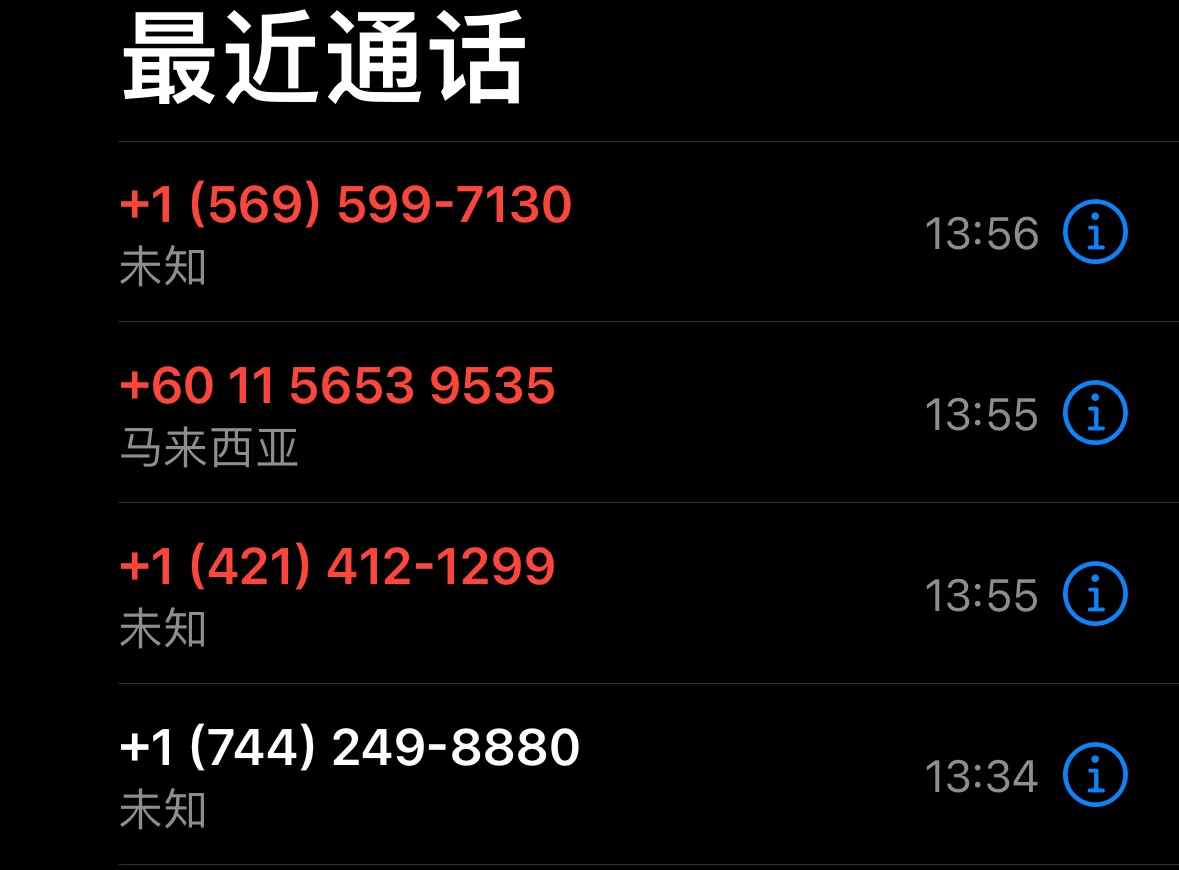Viewport: 1179px width, 870px height.
Task: Open info icon for +1 (744) 249-8880
Action: point(1094,775)
